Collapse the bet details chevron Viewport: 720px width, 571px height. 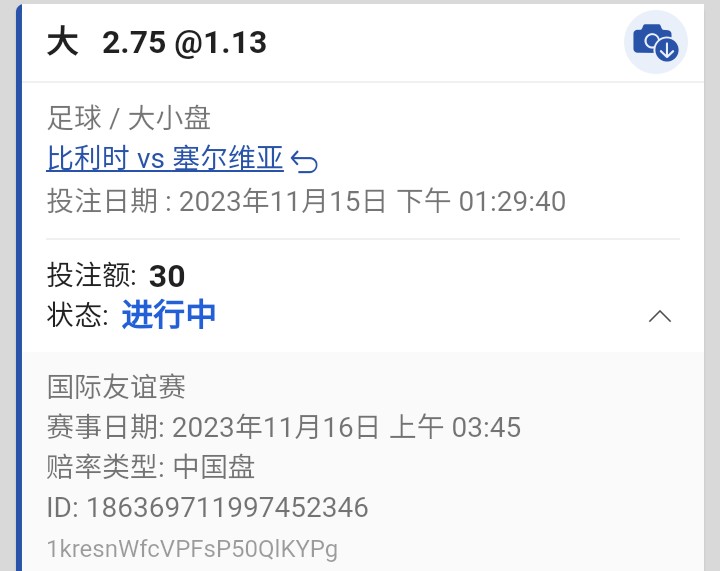click(x=660, y=317)
